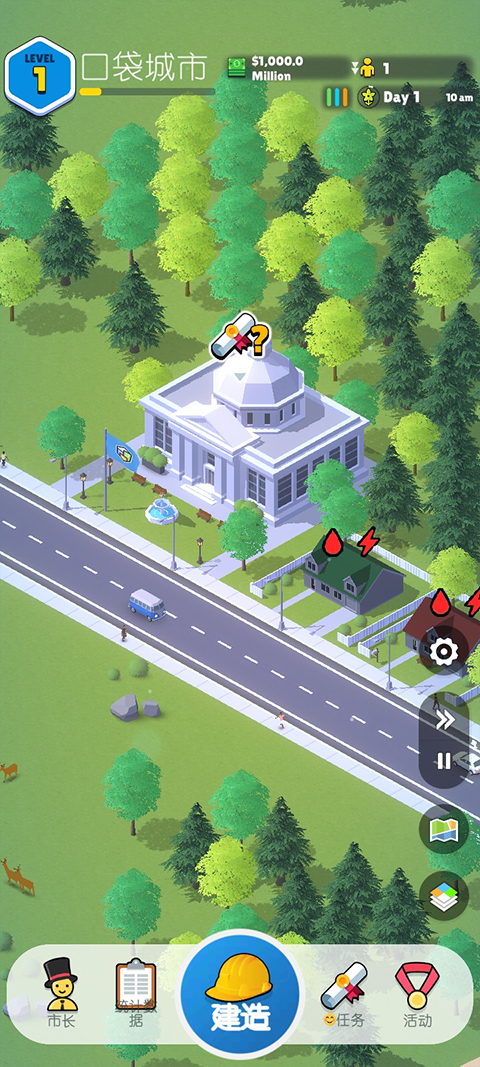Open the 活动 events medal
Image resolution: width=480 pixels, height=1067 pixels.
[417, 995]
